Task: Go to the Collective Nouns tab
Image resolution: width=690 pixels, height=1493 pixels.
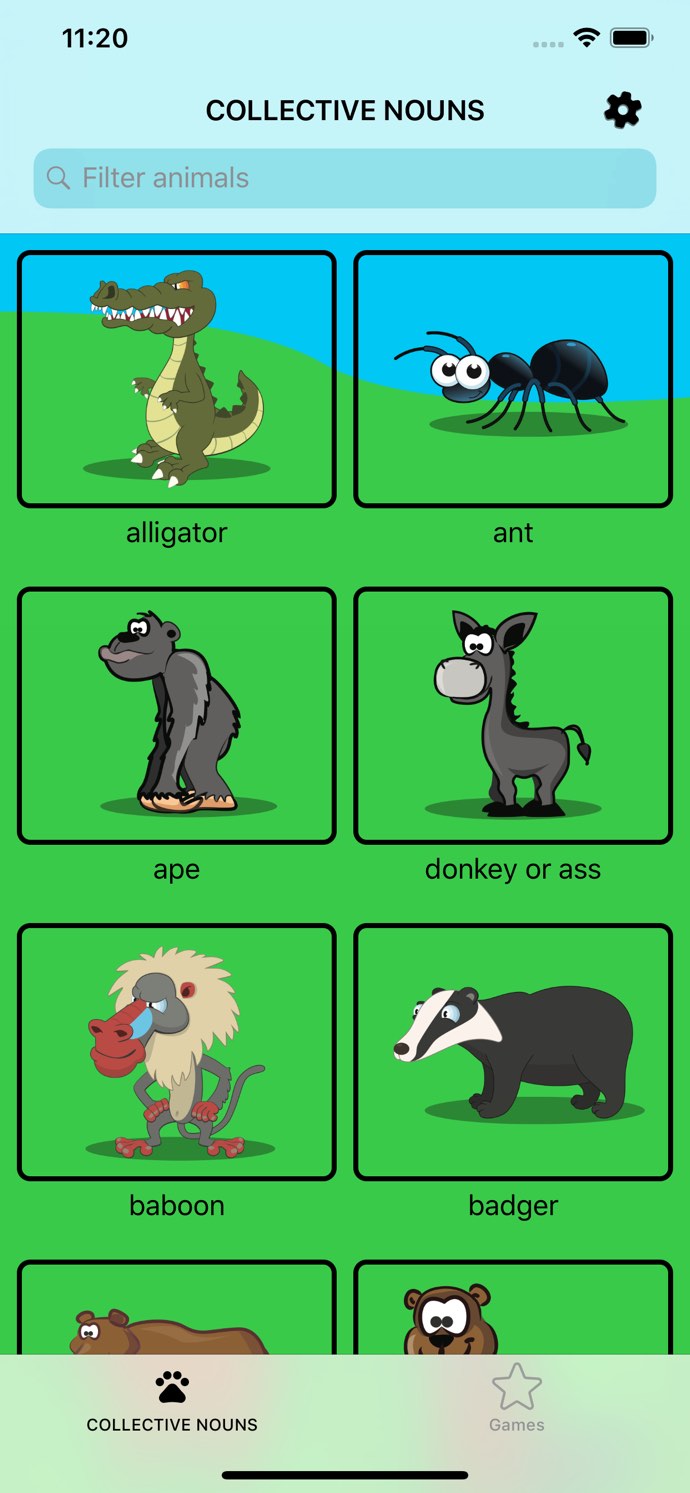Action: pos(172,1400)
